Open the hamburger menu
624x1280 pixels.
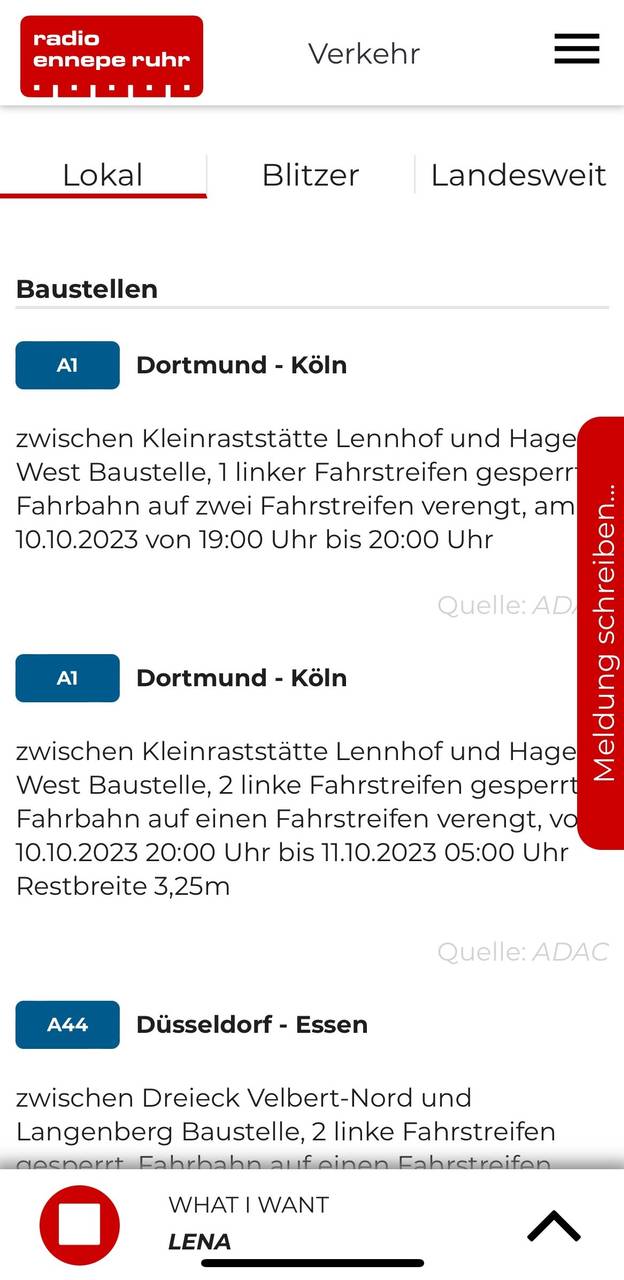click(576, 49)
